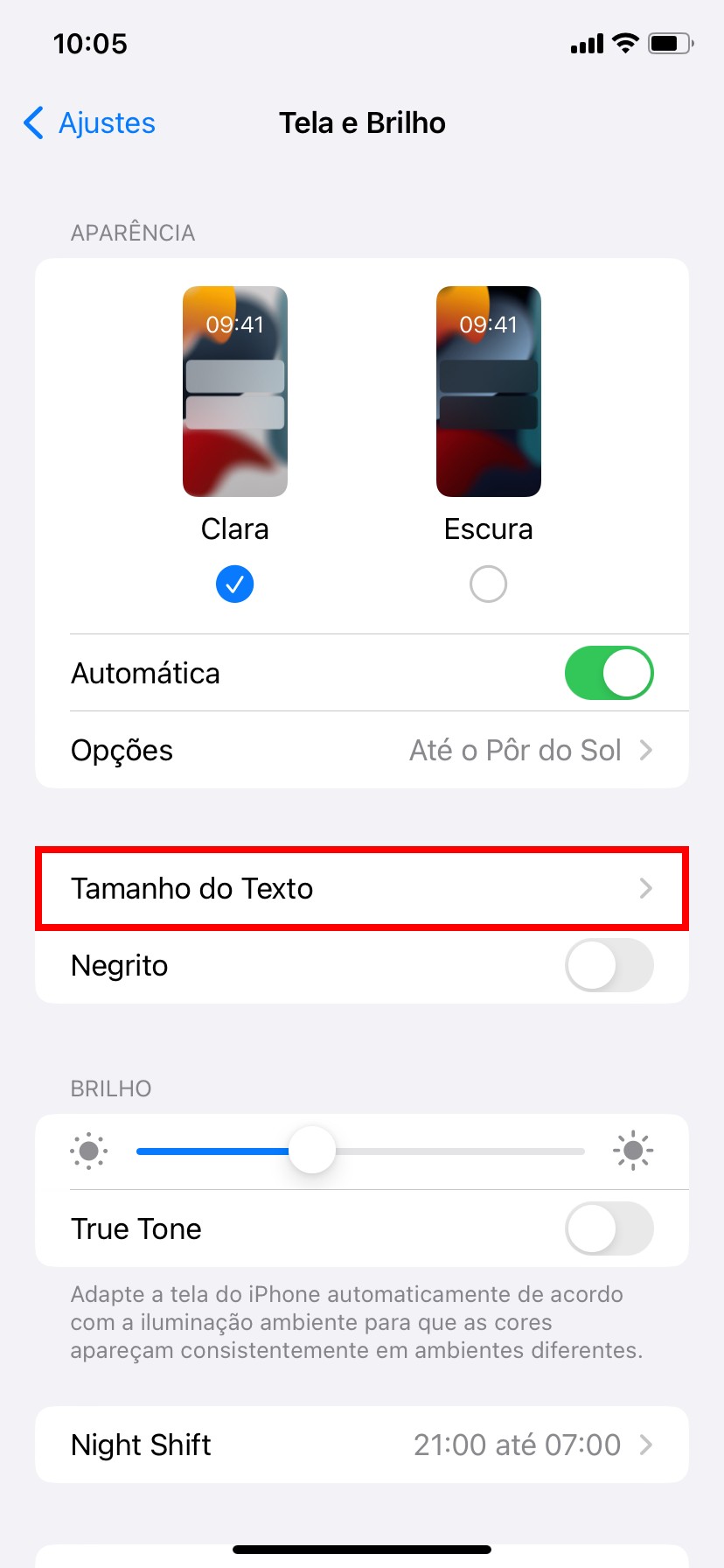The width and height of the screenshot is (724, 1568).
Task: Select the Escura appearance radio button
Action: click(488, 584)
